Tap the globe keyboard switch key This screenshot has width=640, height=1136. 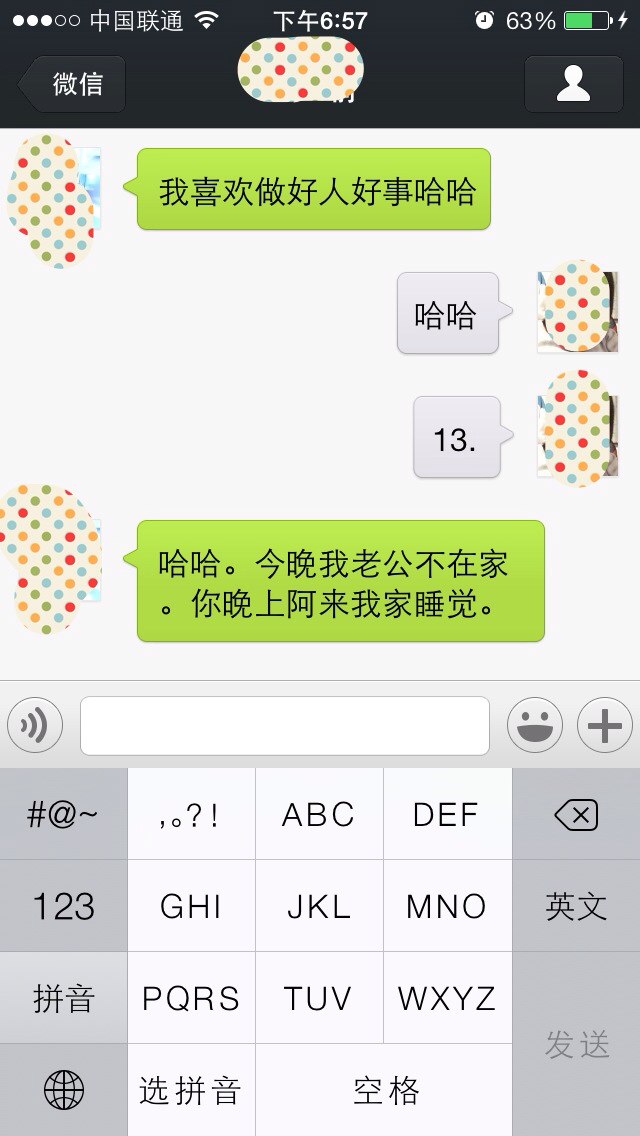pos(64,1090)
